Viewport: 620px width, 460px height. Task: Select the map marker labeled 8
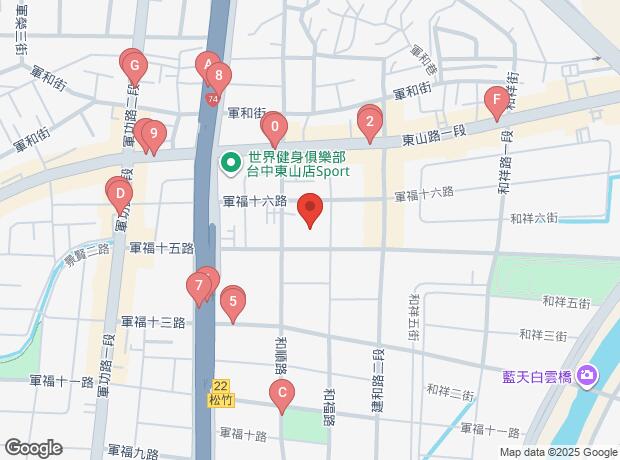(x=218, y=77)
